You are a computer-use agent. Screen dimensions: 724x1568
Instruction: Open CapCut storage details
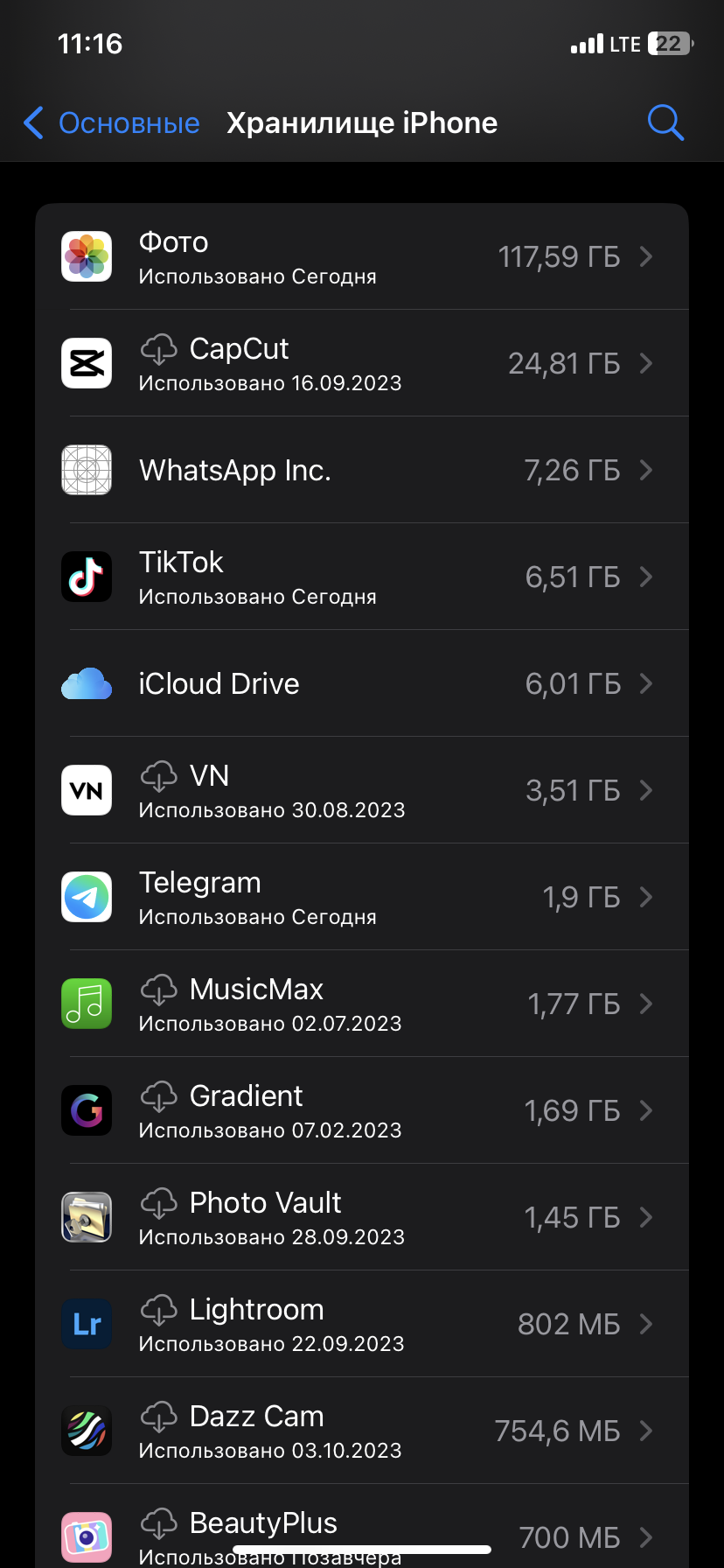pos(362,364)
